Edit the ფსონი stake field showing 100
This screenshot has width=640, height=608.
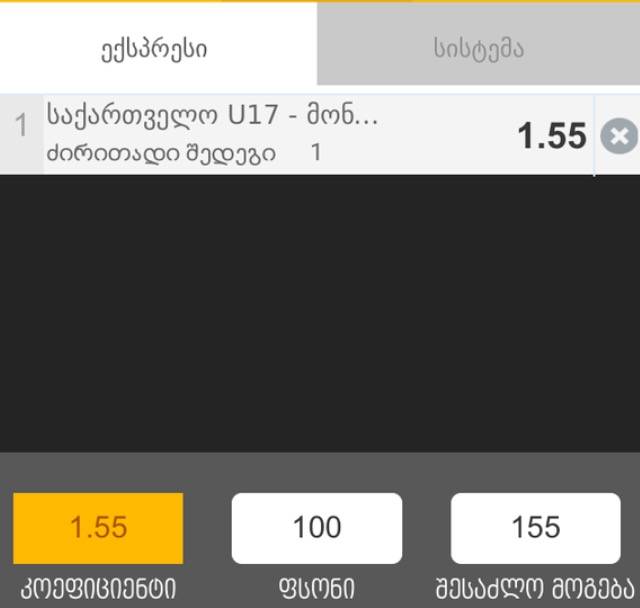[317, 528]
